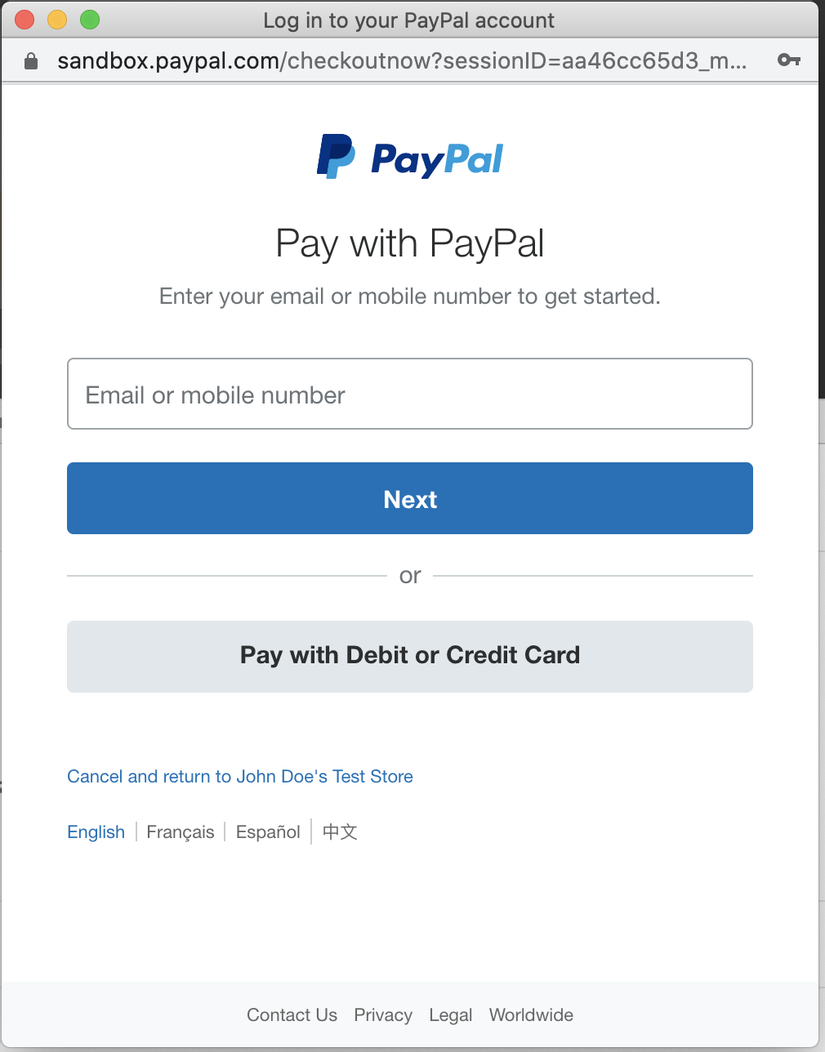The height and width of the screenshot is (1052, 825).
Task: Cancel and return to John Doe's Test Store
Action: [x=240, y=776]
